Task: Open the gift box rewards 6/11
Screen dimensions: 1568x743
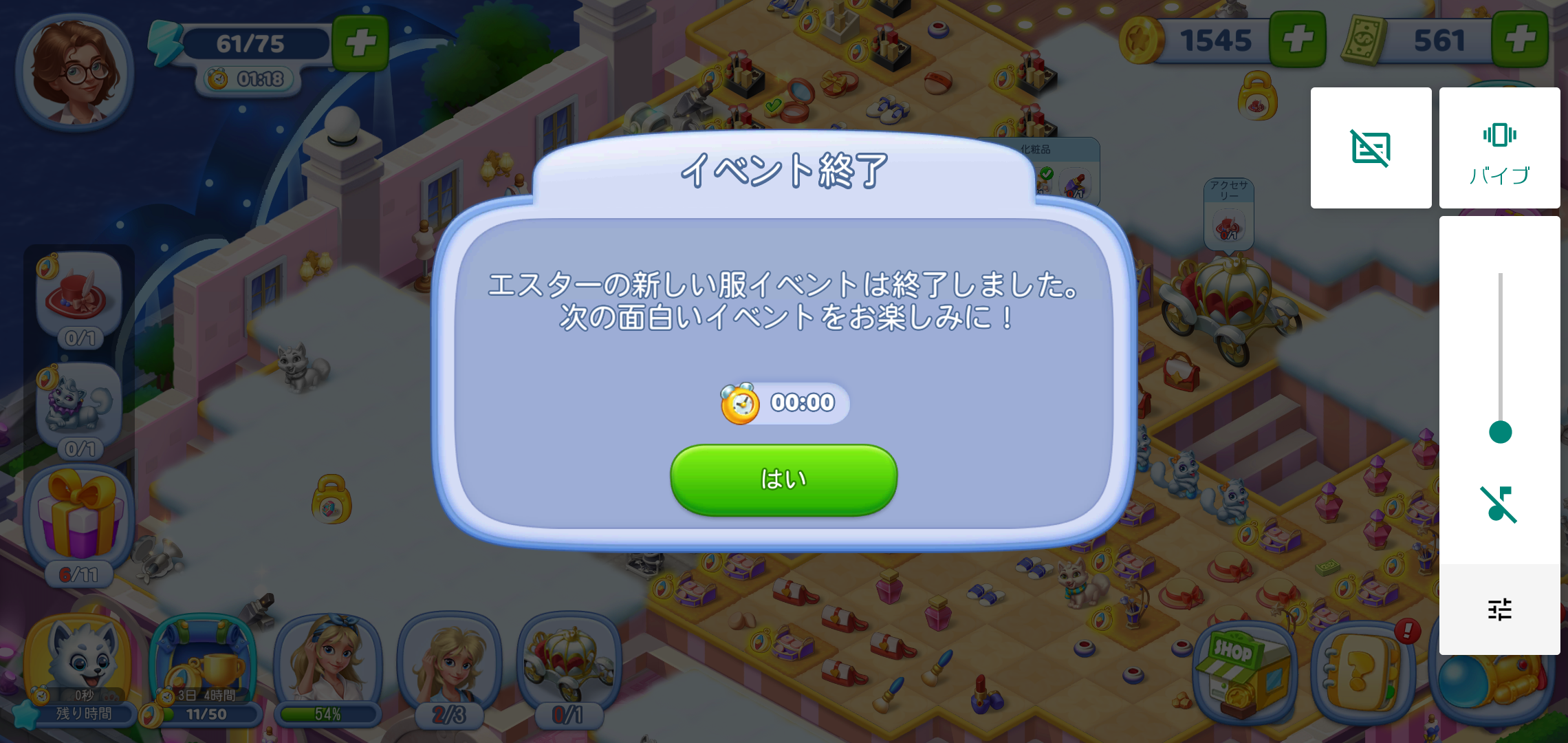Action: click(79, 517)
